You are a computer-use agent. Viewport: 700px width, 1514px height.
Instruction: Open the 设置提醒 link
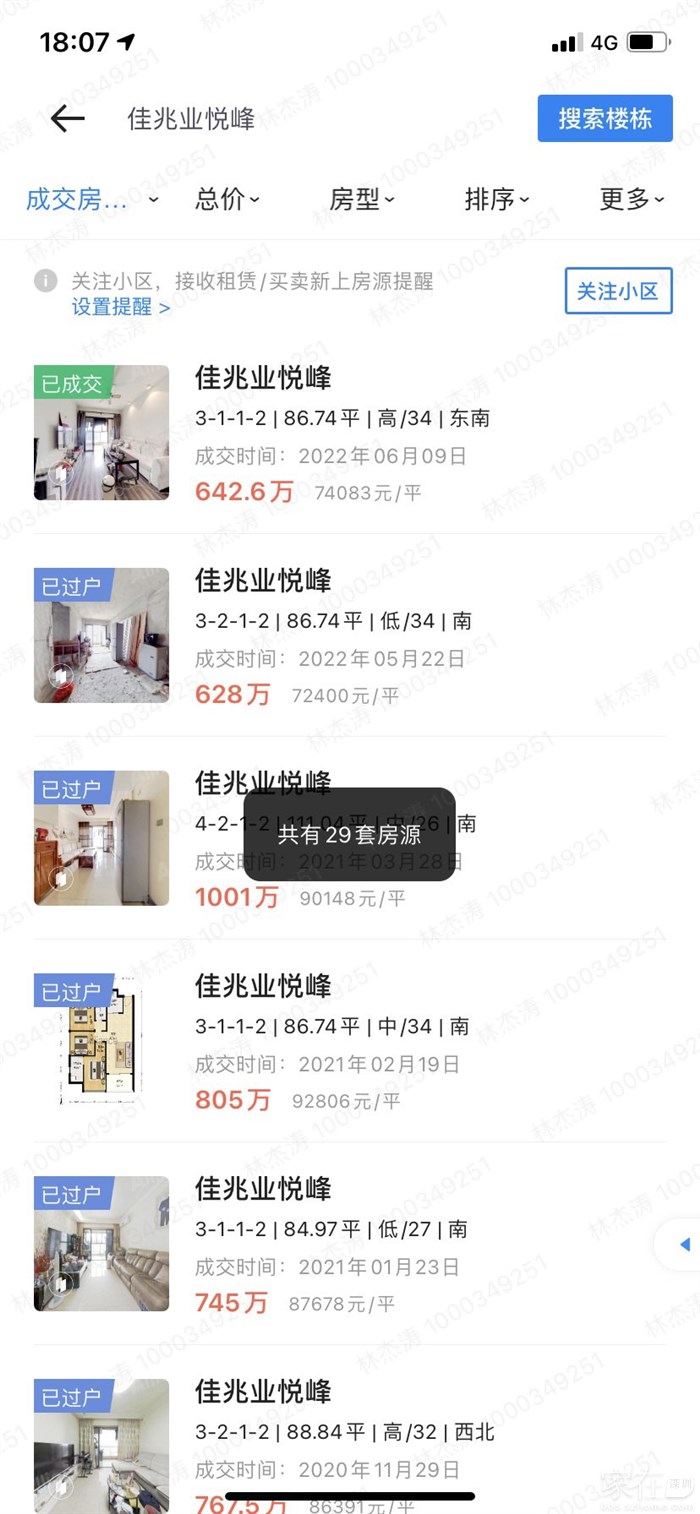coord(120,307)
